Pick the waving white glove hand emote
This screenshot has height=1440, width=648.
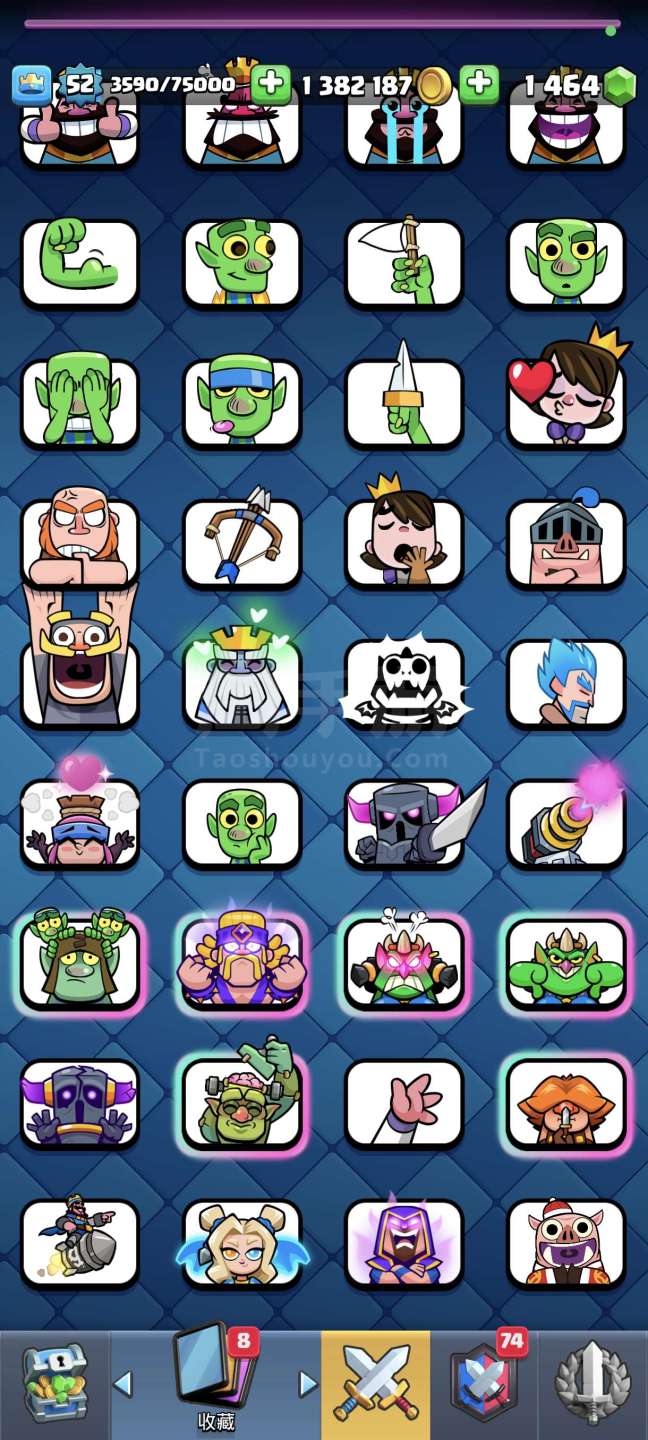coord(404,1104)
